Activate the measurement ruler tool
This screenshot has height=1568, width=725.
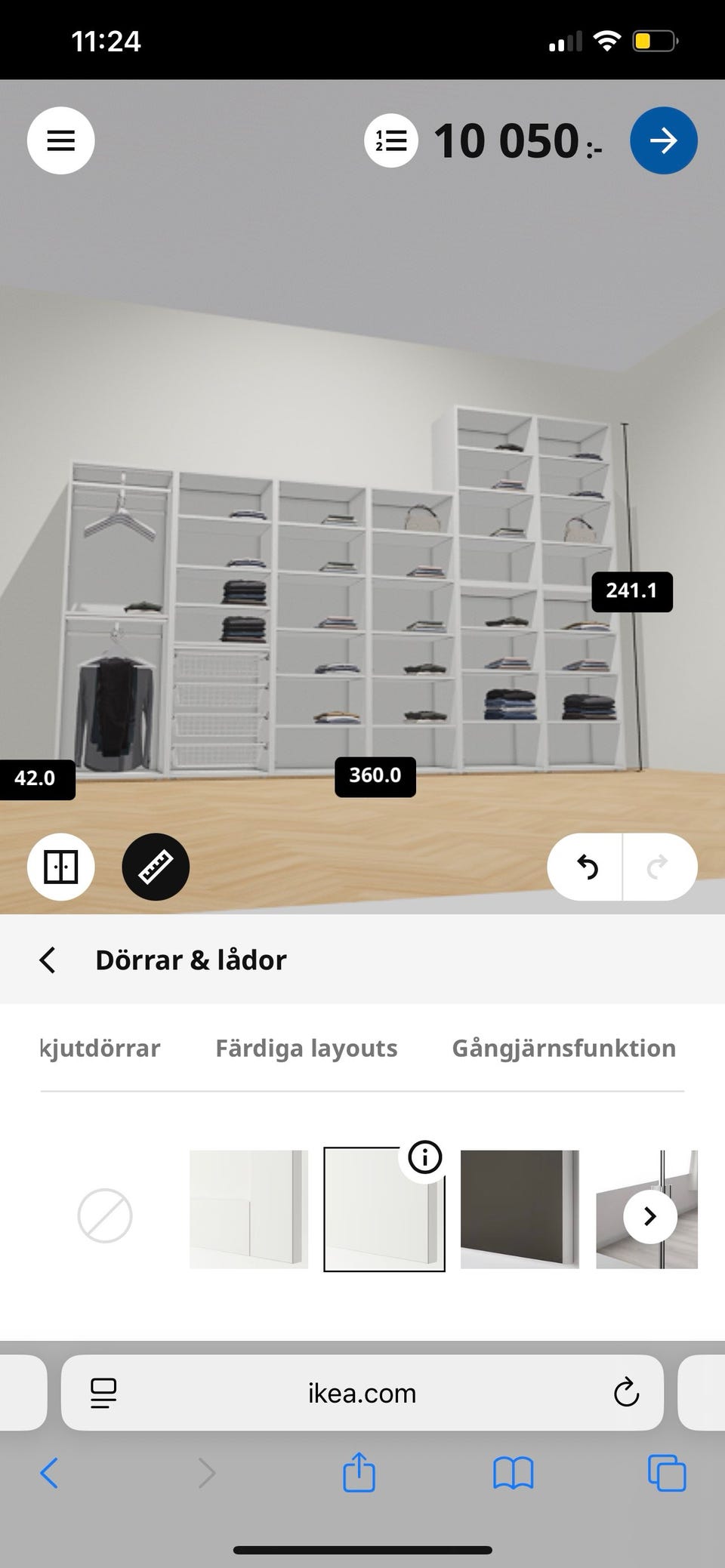coord(155,867)
